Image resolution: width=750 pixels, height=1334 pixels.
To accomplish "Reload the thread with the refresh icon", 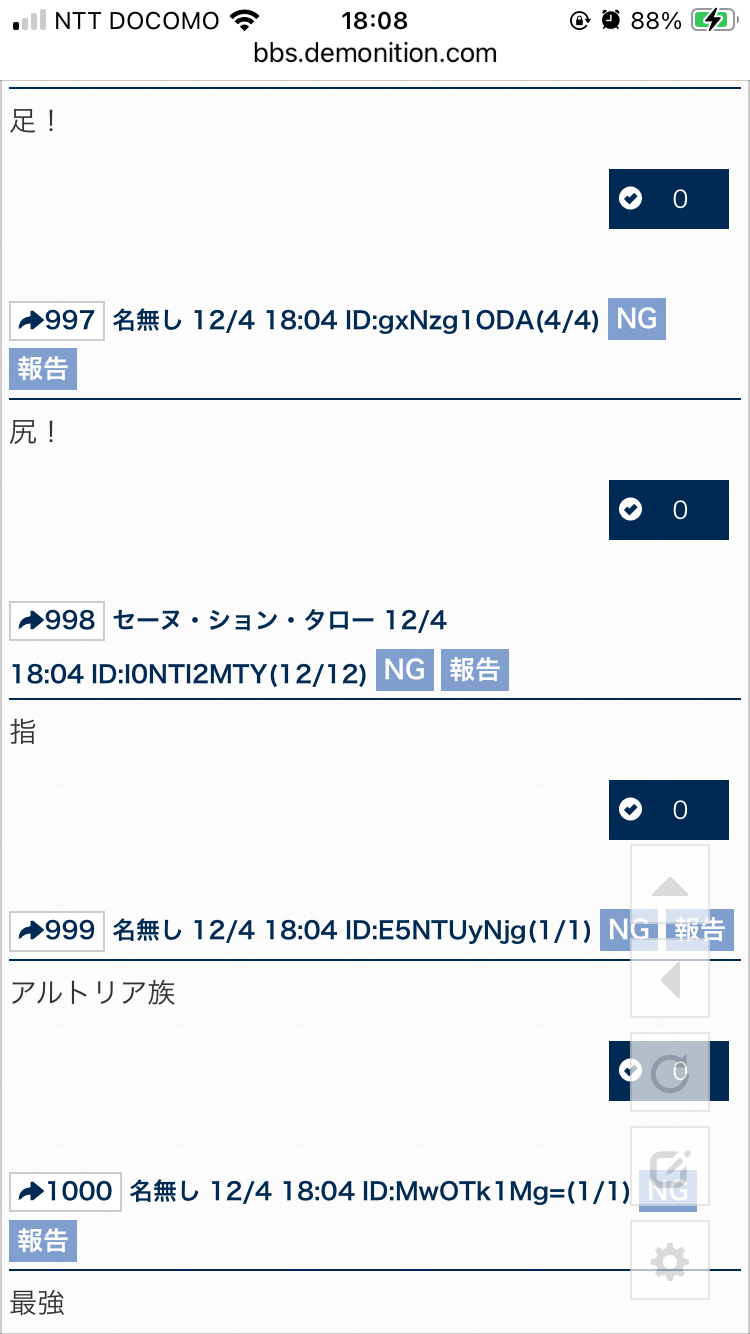I will coord(670,1073).
